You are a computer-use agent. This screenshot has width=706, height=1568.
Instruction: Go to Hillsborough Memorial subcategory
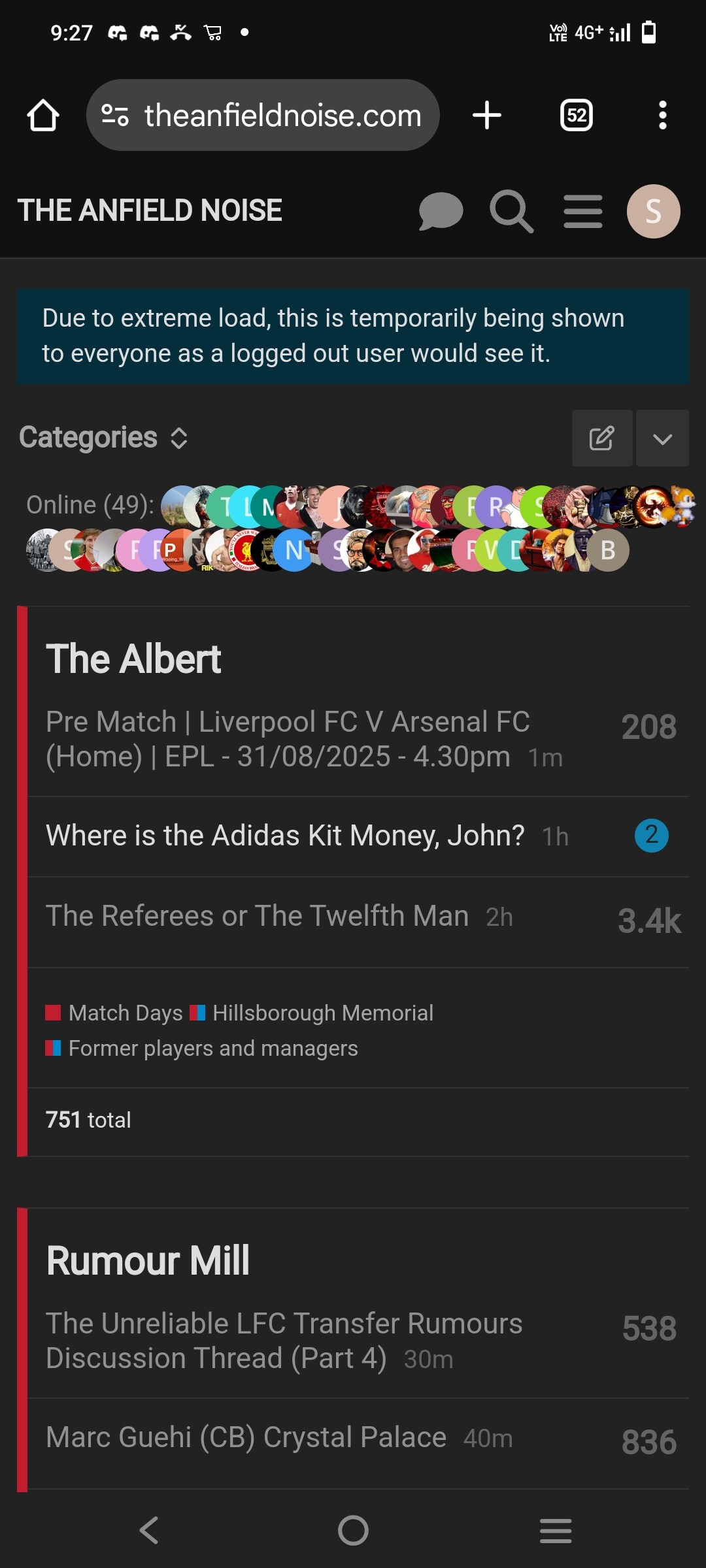click(322, 1013)
